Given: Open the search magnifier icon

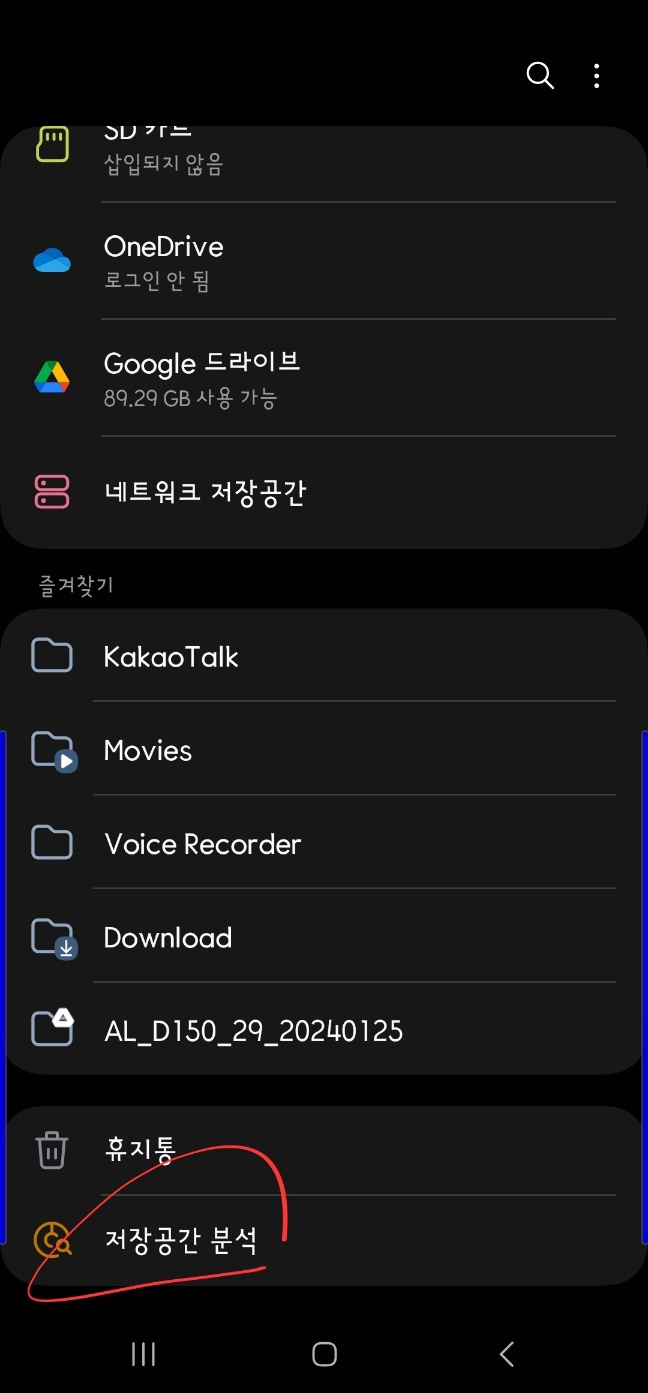Looking at the screenshot, I should 540,76.
